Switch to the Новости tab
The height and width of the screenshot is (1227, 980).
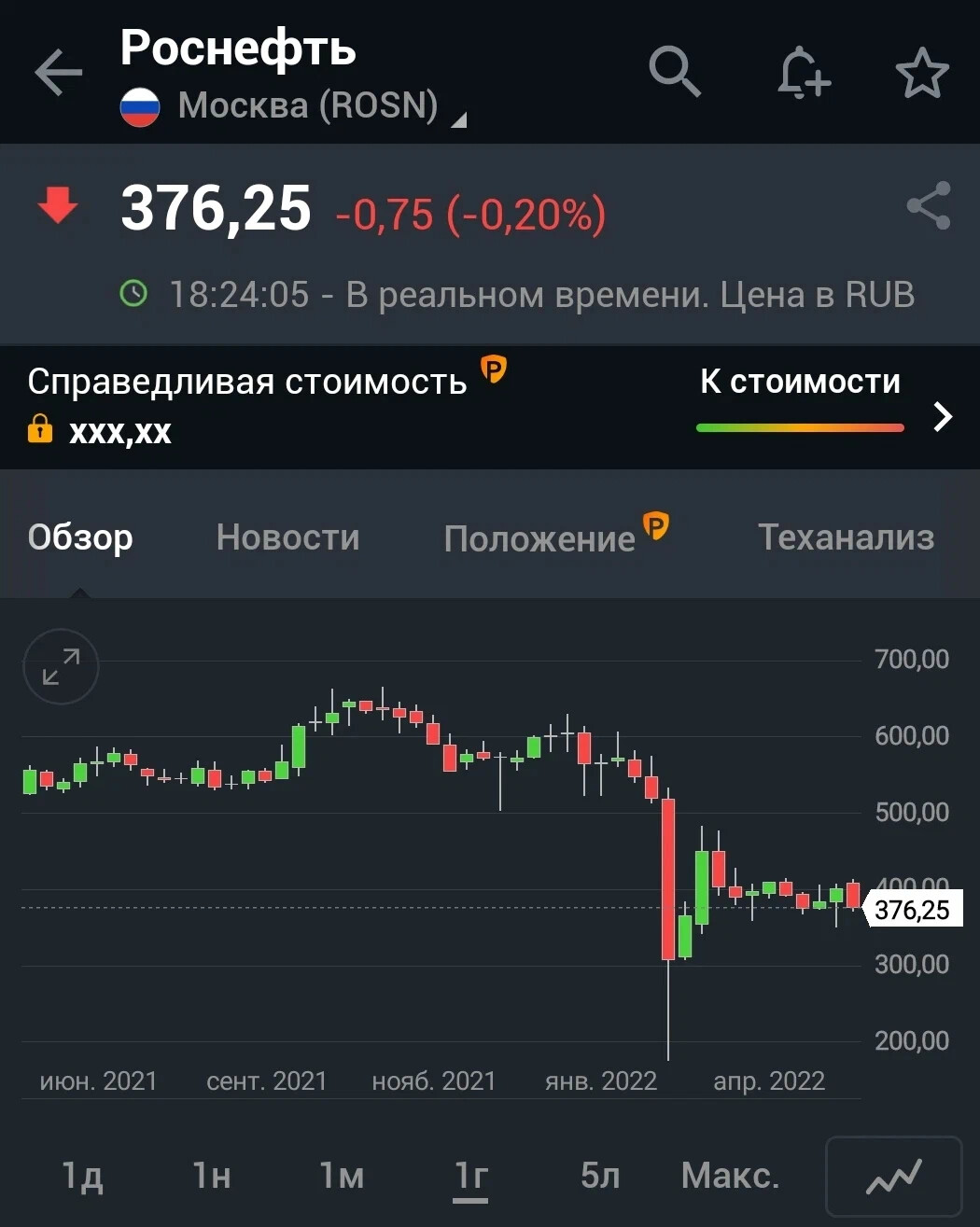point(287,537)
